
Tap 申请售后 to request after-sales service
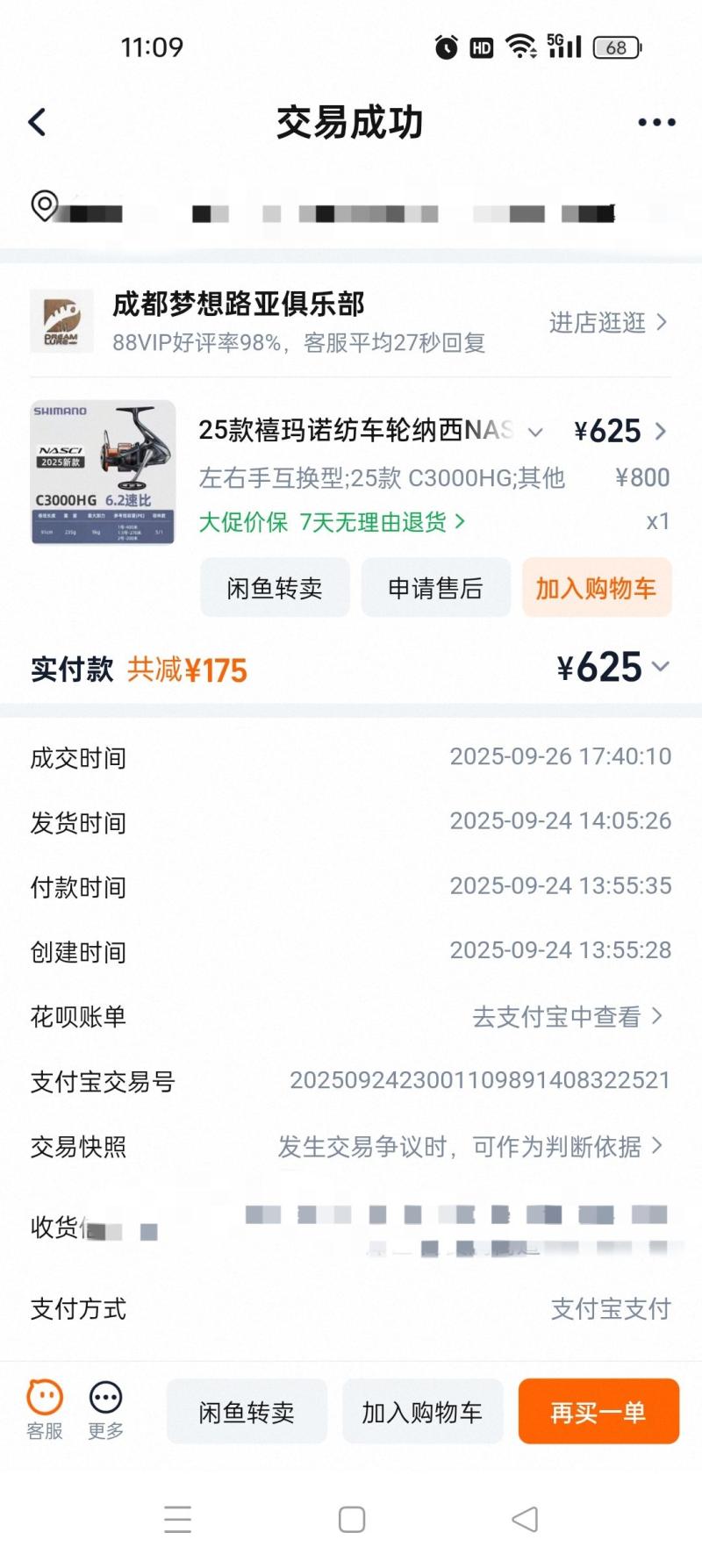(x=435, y=588)
